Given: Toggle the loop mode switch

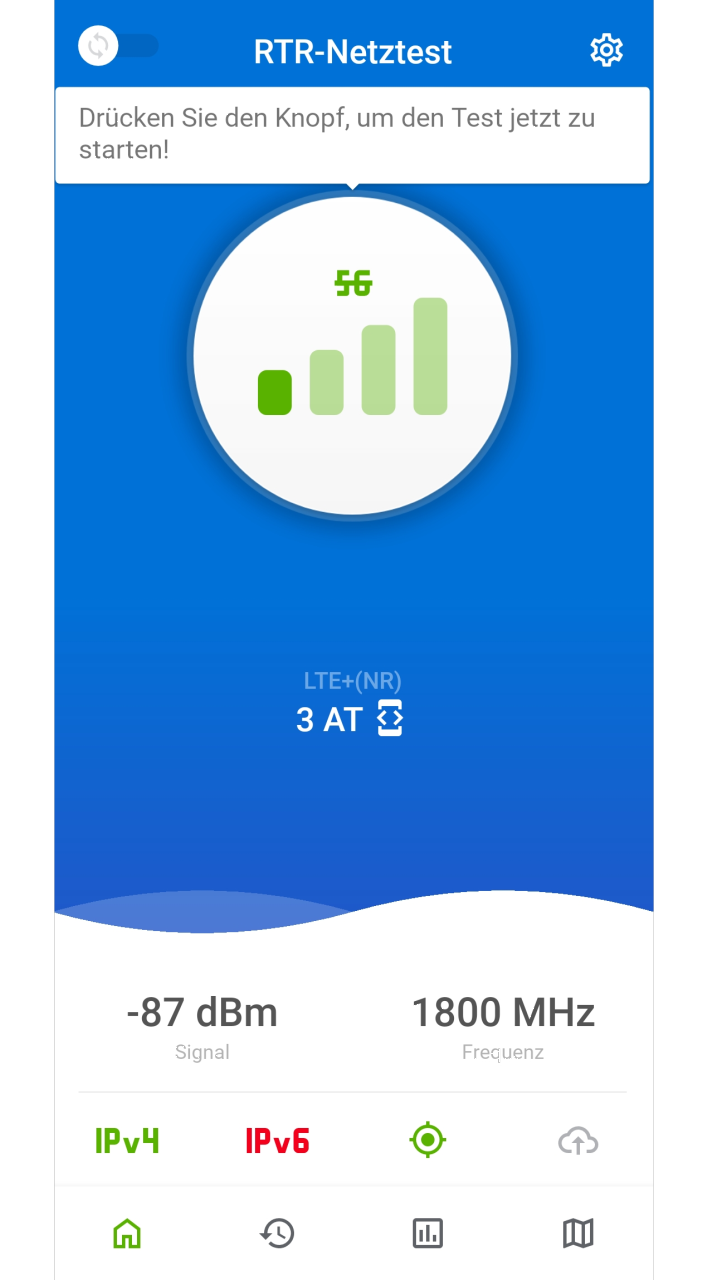Looking at the screenshot, I should 118,46.
